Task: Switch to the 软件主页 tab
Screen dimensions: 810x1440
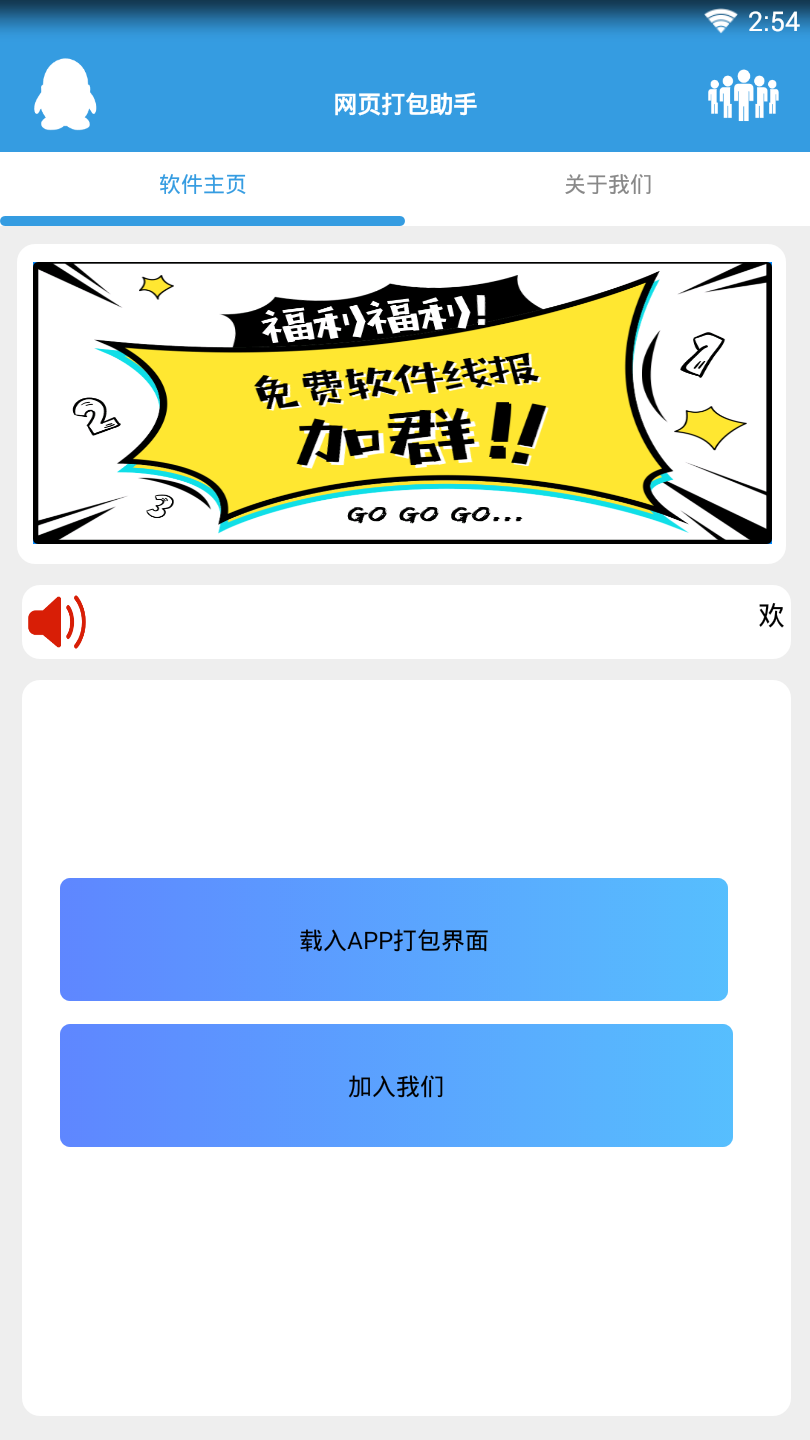Action: (203, 185)
